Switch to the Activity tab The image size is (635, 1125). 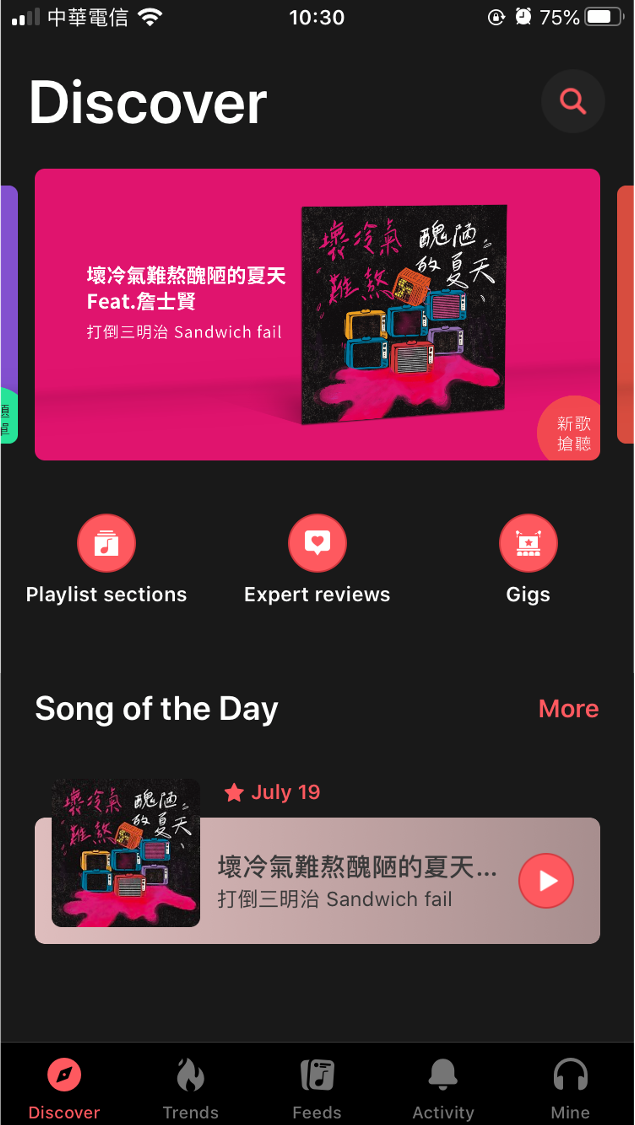(443, 1088)
